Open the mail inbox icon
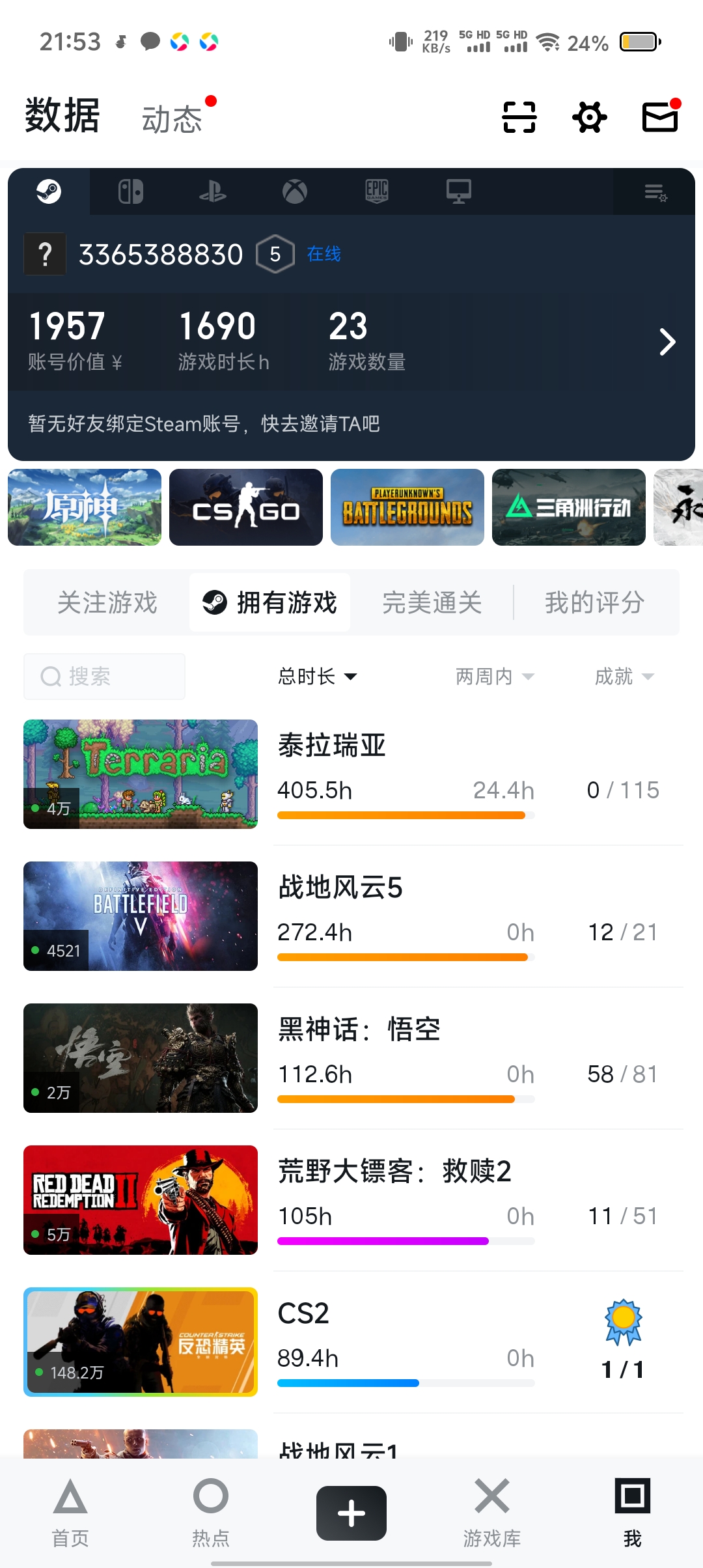Screen dimensions: 703x1568 coord(660,117)
